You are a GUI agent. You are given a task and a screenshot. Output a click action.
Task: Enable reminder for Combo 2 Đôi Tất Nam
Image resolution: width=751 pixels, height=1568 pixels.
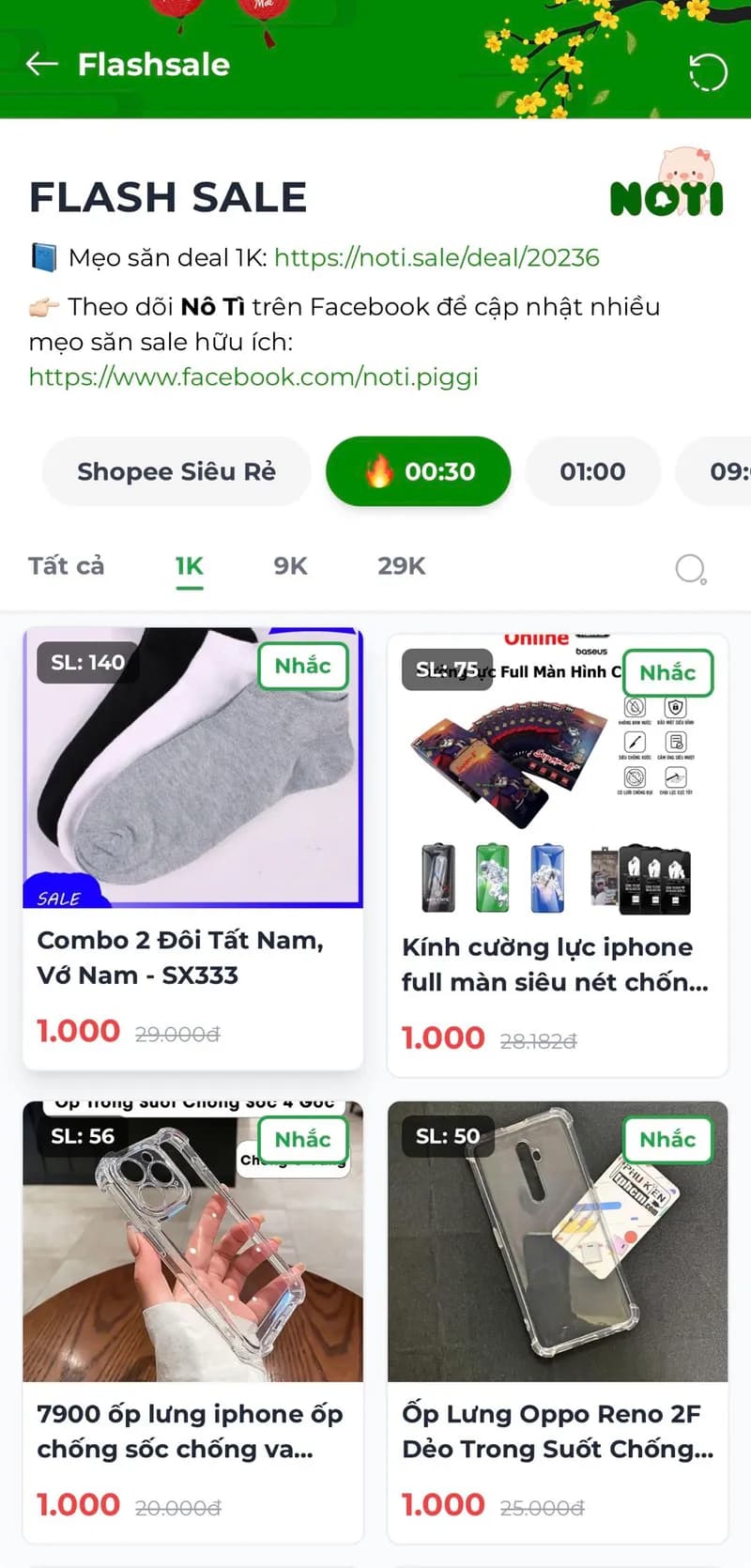click(302, 666)
